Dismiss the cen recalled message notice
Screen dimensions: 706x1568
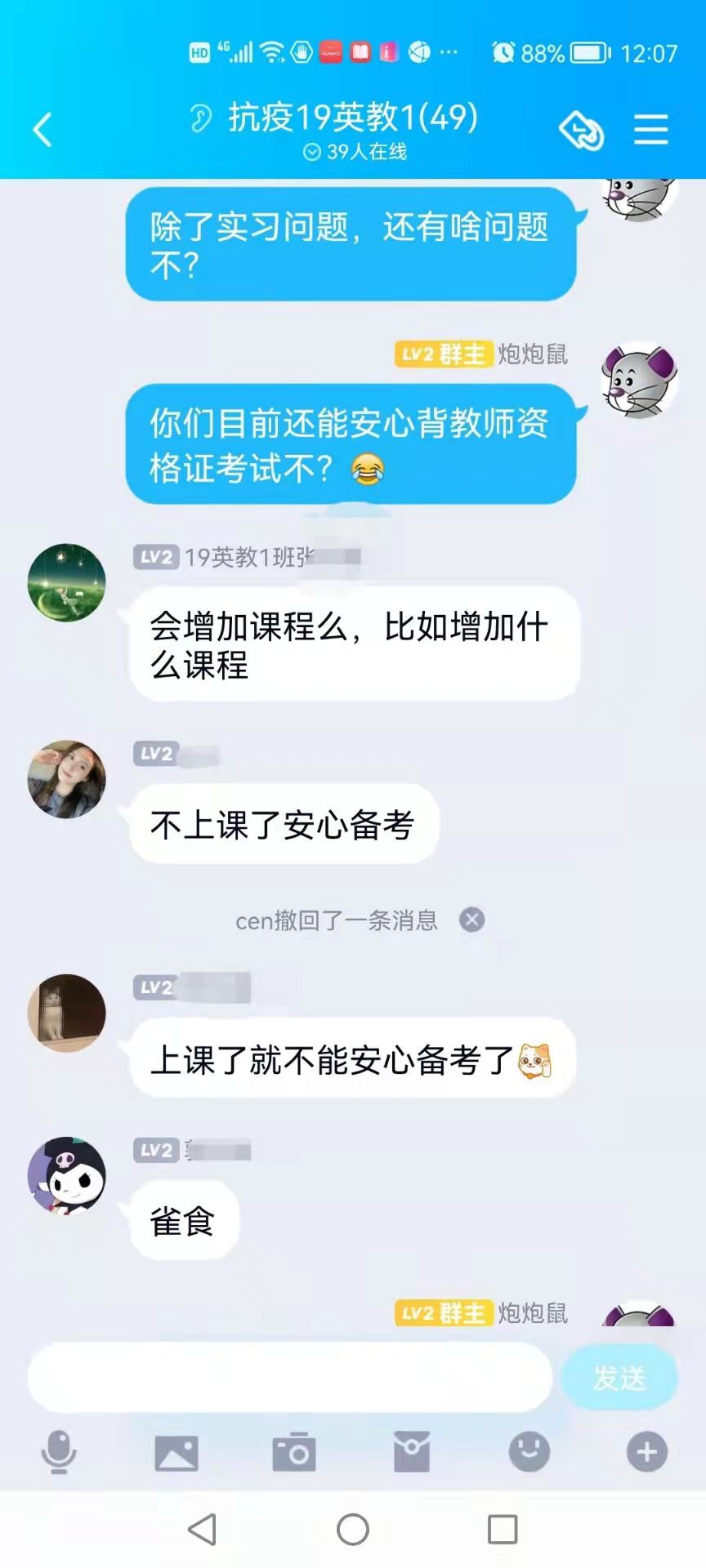coord(471,920)
